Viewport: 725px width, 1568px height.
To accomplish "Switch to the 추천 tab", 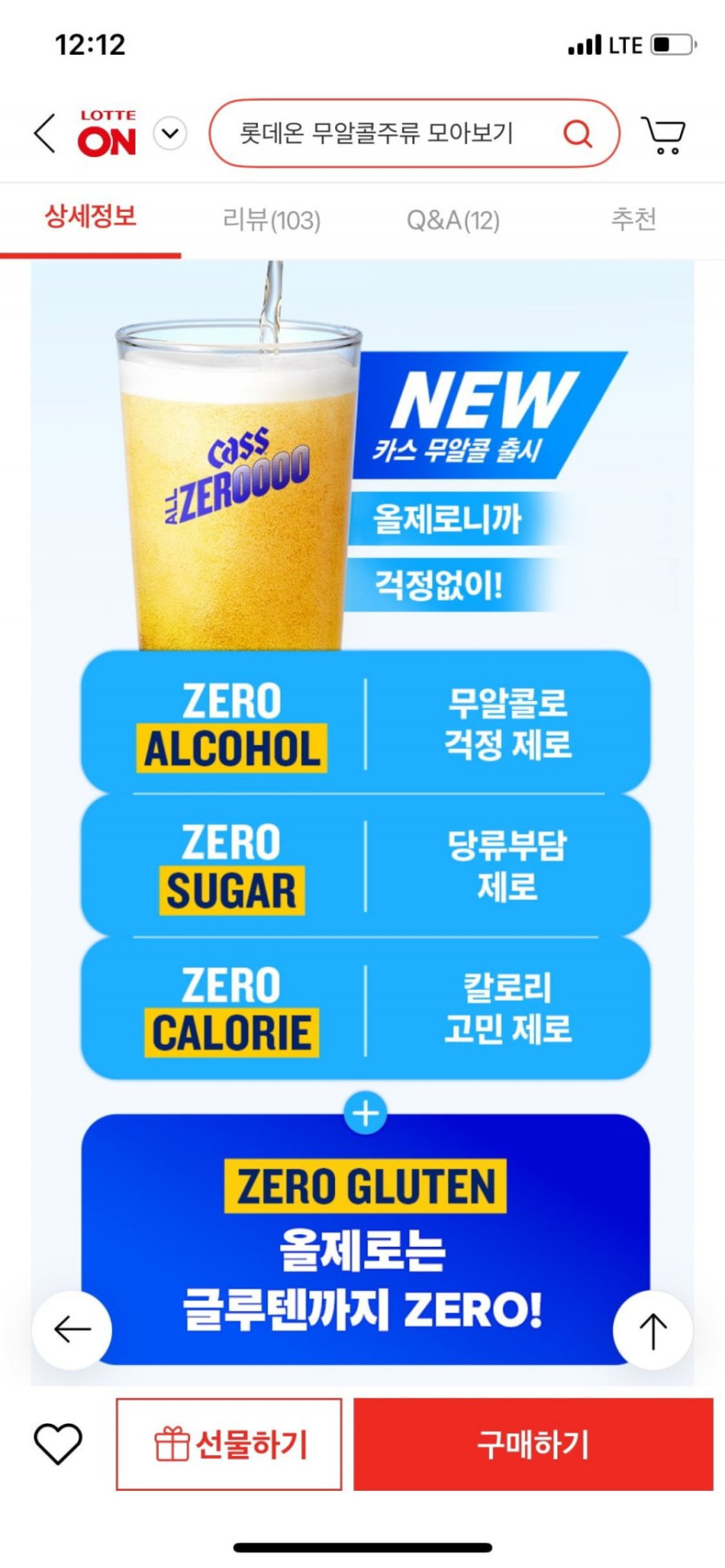I will point(634,219).
